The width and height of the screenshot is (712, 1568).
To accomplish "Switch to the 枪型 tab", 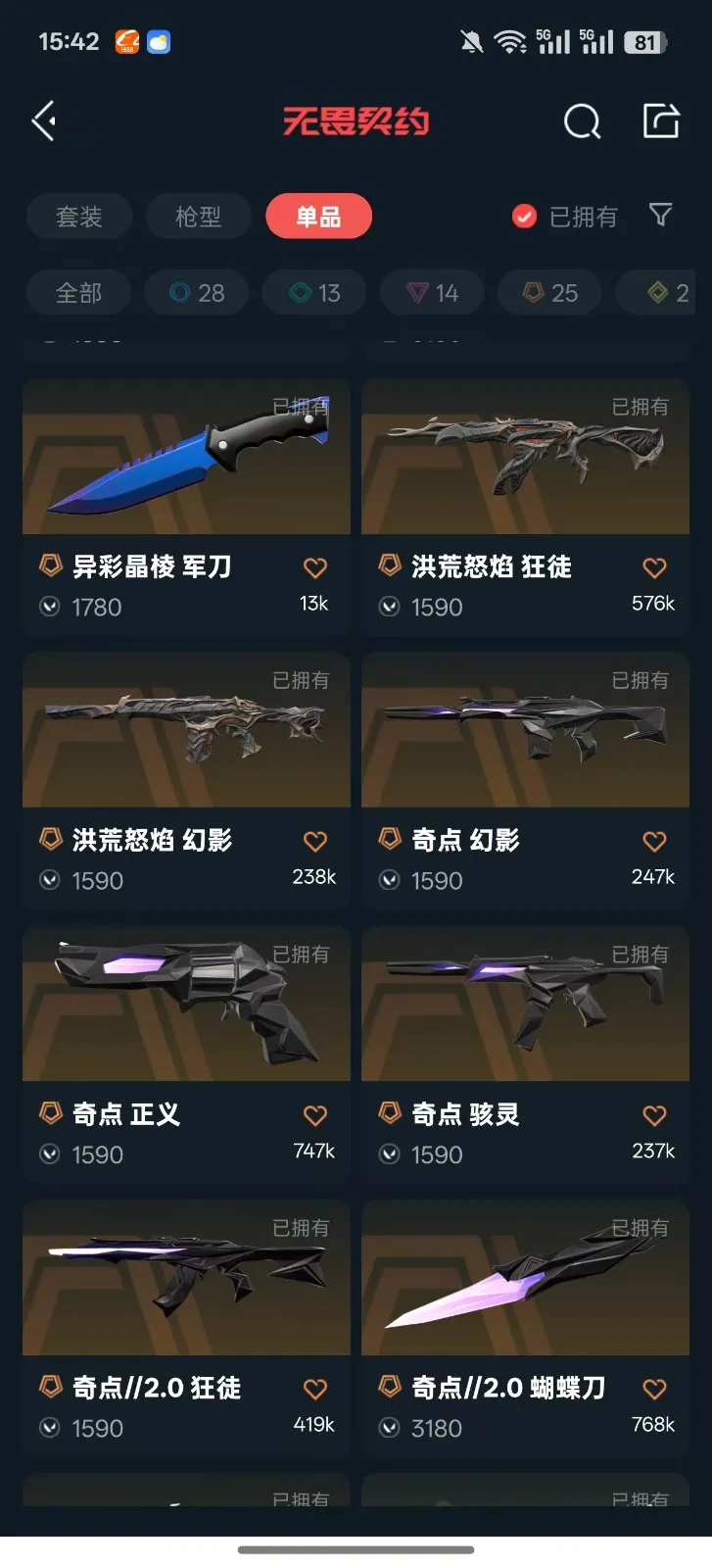I will pyautogui.click(x=199, y=217).
